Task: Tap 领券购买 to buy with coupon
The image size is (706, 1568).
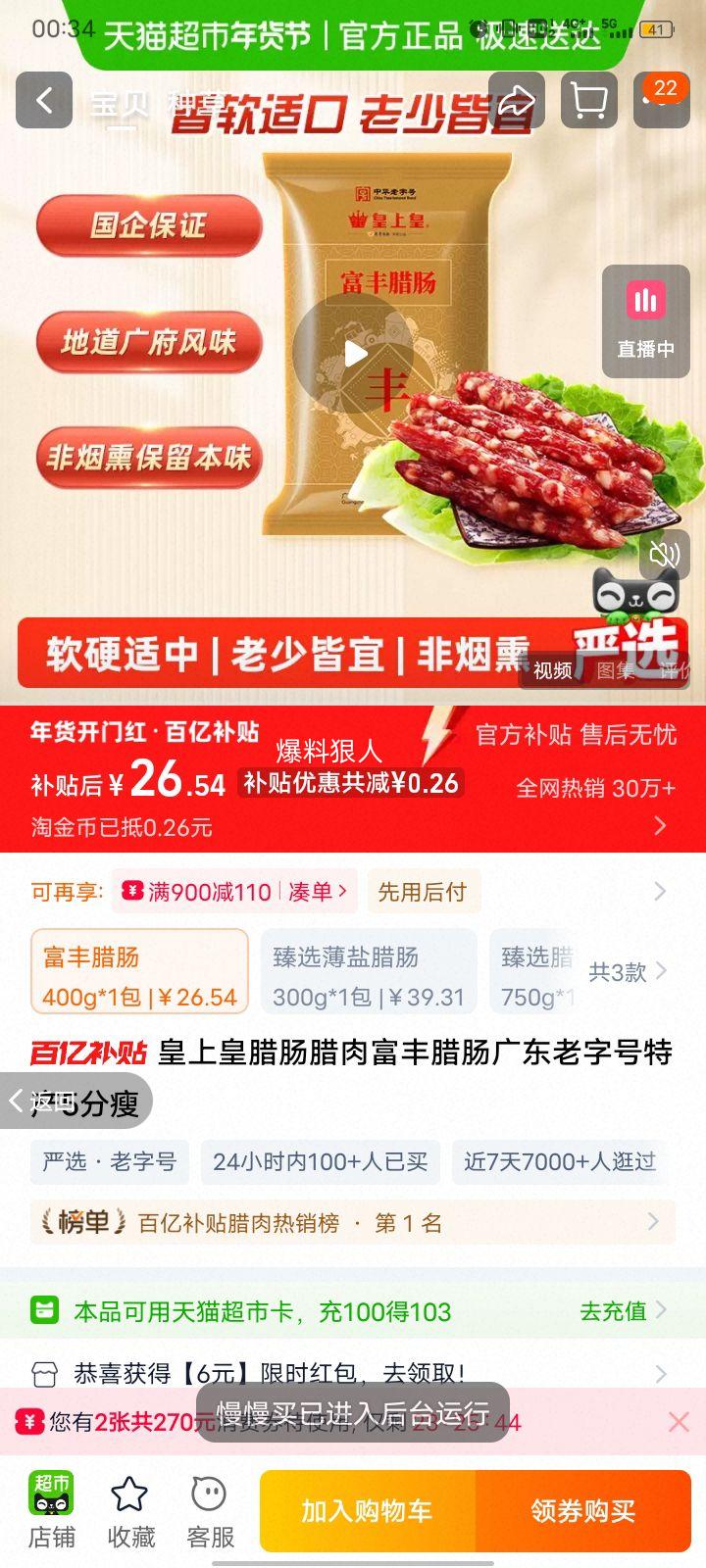Action: tap(583, 1510)
